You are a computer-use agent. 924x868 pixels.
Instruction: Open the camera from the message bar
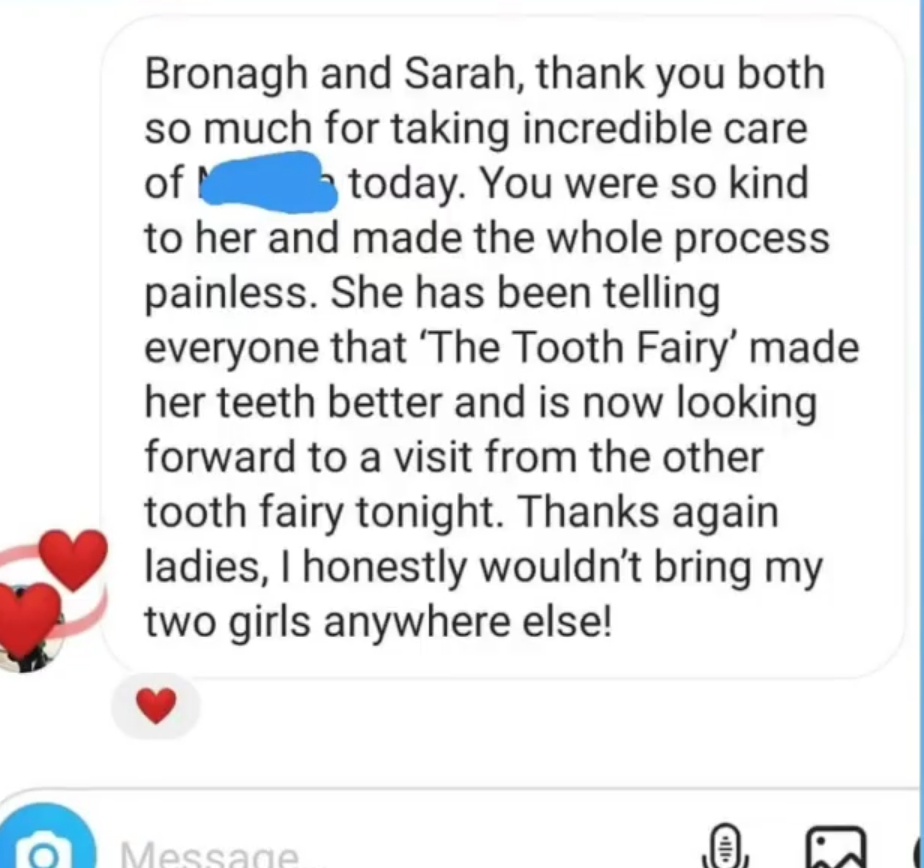point(45,850)
